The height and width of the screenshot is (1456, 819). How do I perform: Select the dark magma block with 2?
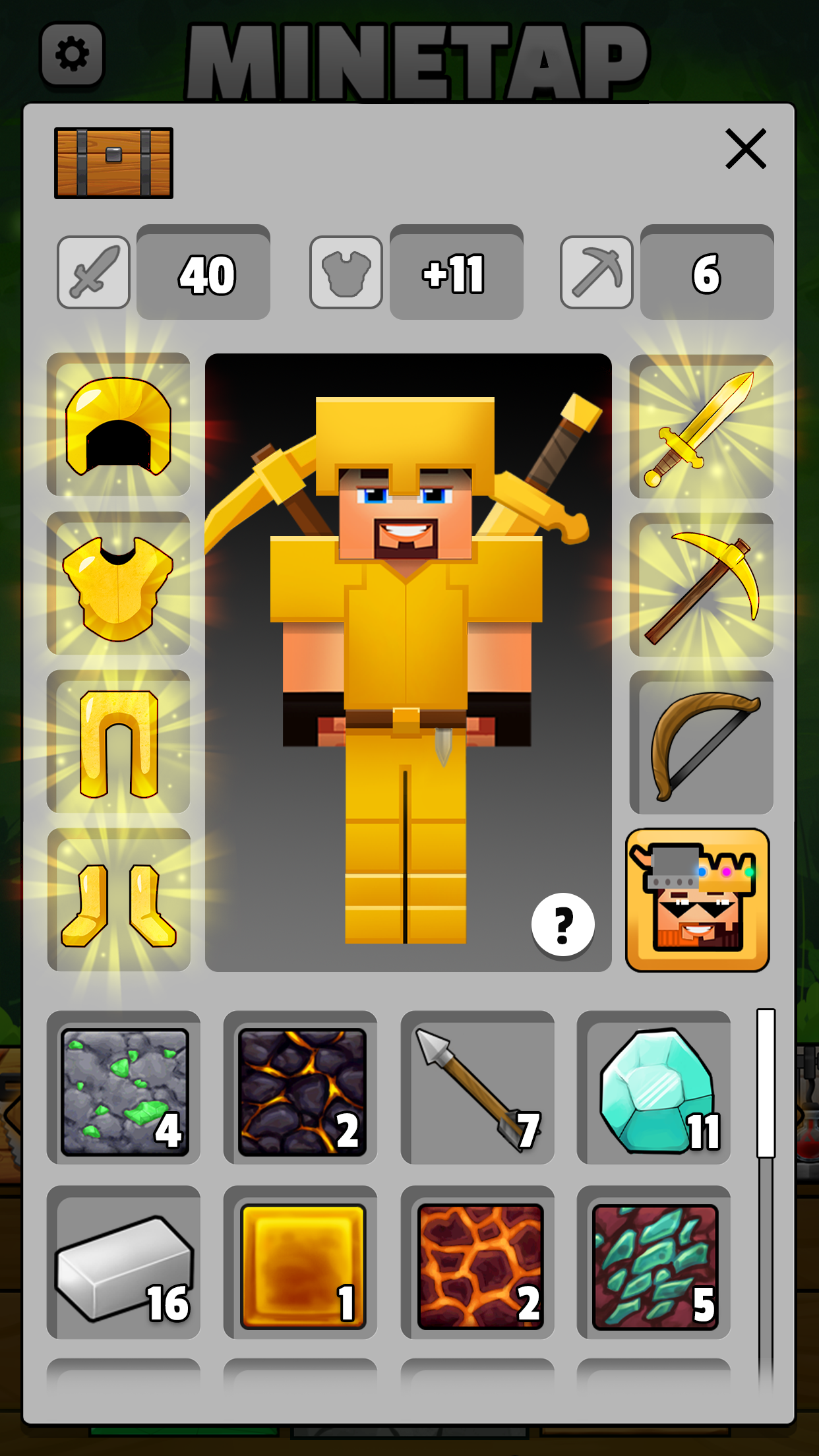(301, 1088)
